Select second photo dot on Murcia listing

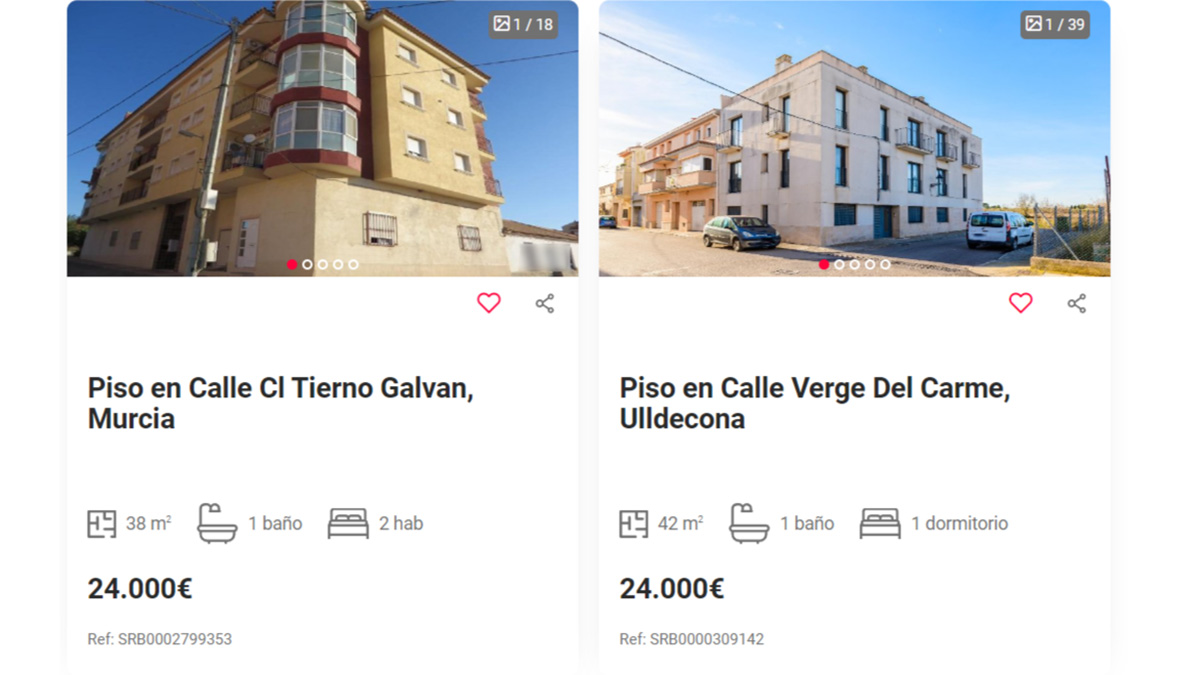coord(307,265)
